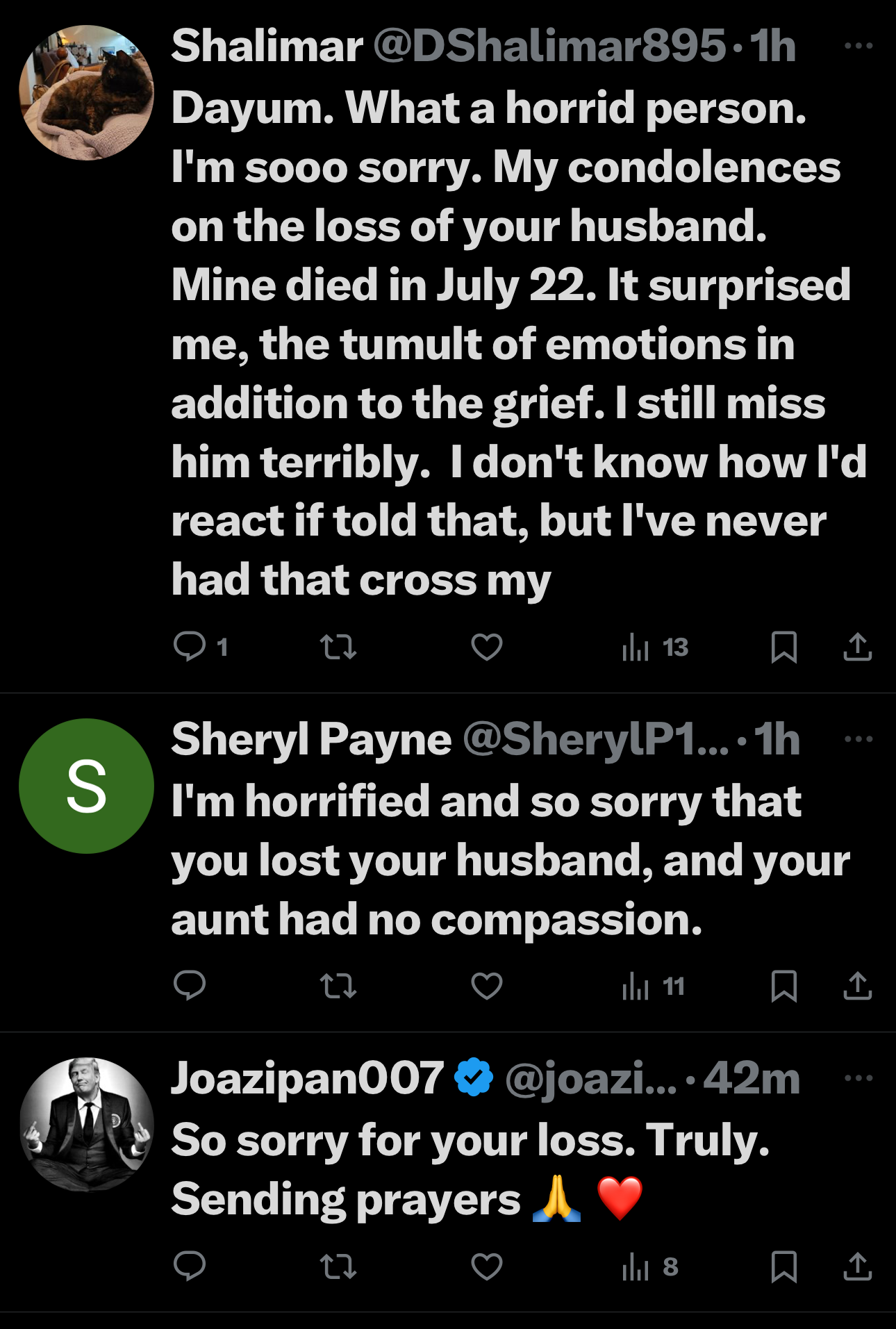Bookmark Sheryl Payne's tweet
The width and height of the screenshot is (896, 1329).
pyautogui.click(x=783, y=985)
